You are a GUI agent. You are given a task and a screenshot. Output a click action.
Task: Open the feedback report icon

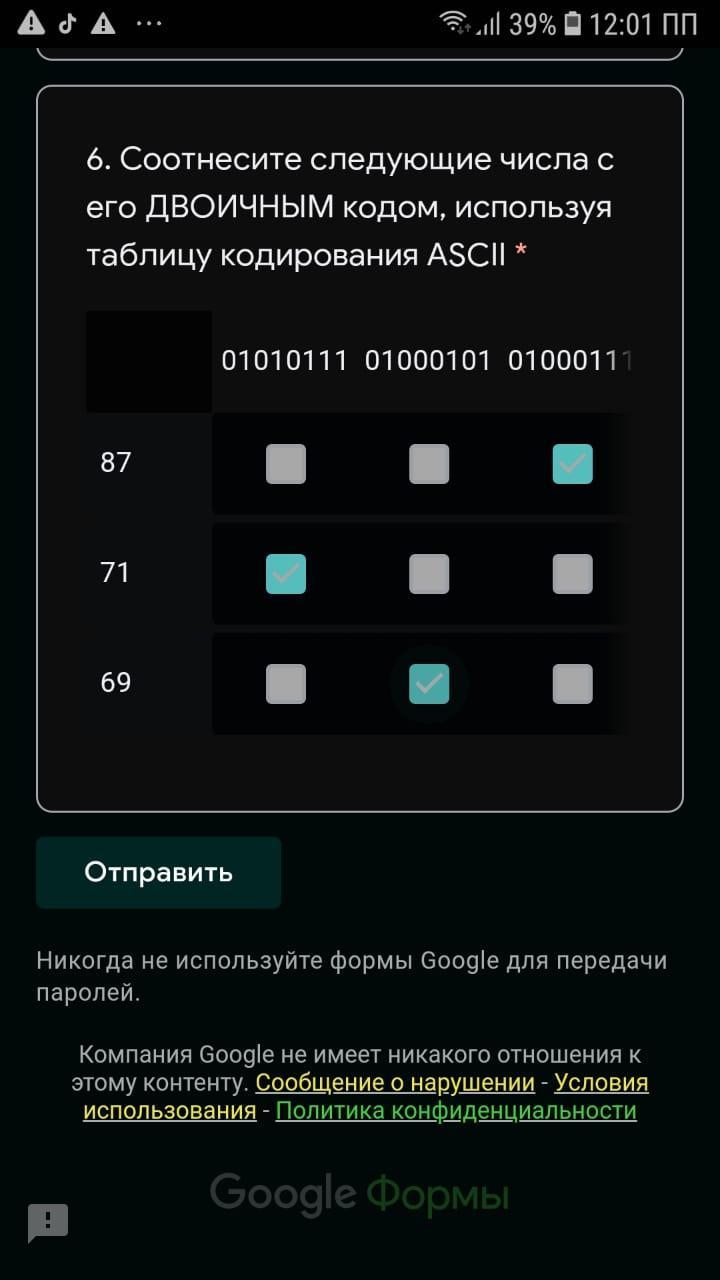coord(48,1223)
